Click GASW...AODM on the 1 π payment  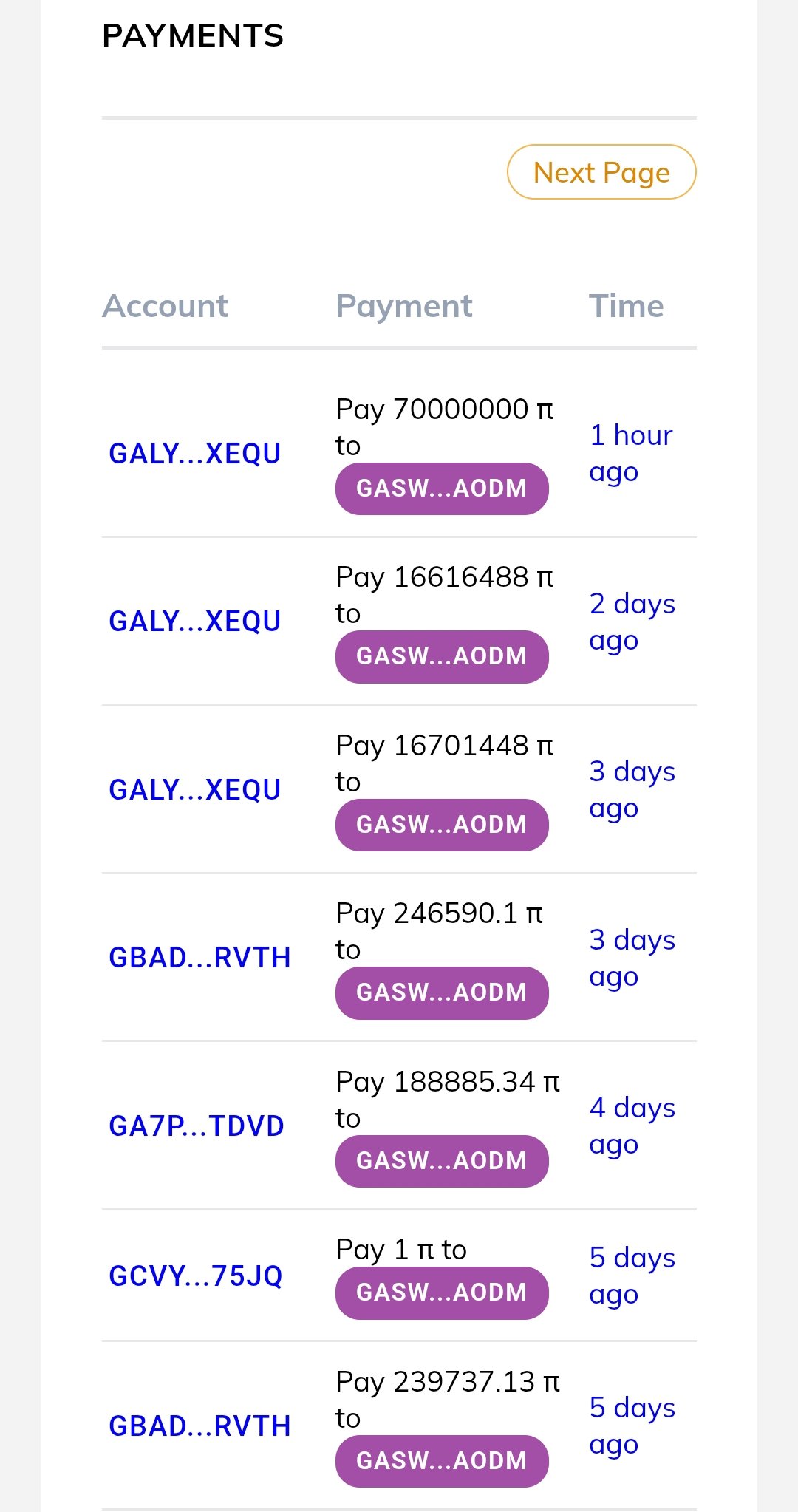[x=441, y=1293]
